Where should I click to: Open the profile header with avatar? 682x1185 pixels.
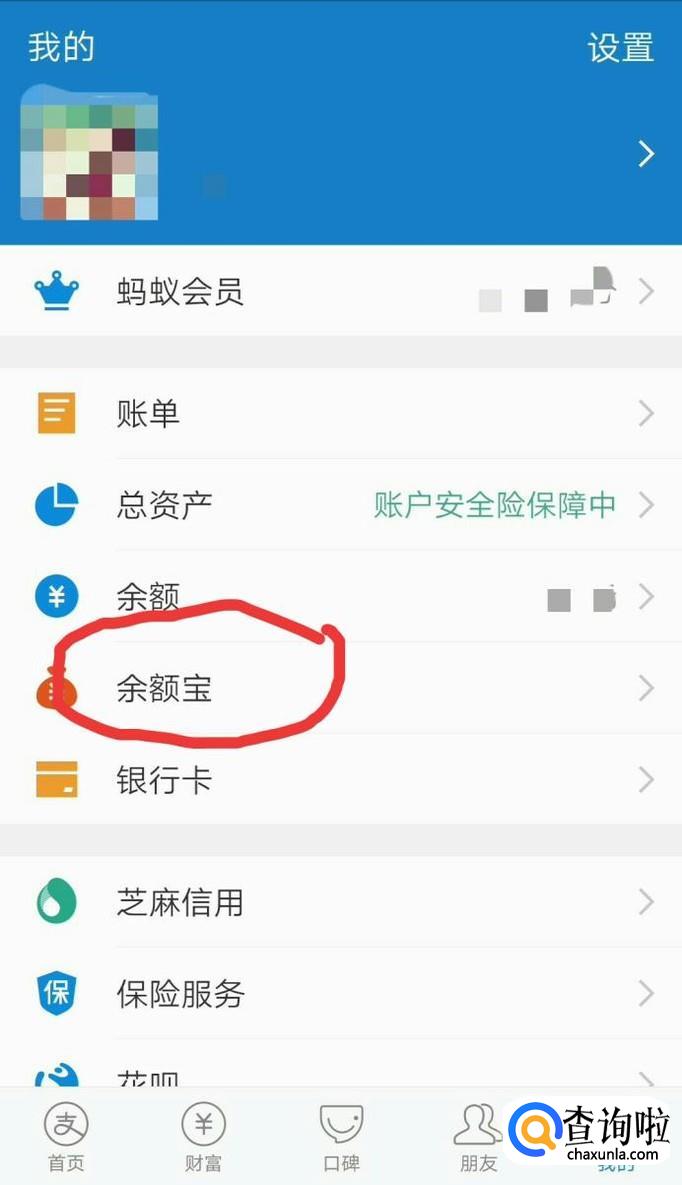(x=341, y=154)
